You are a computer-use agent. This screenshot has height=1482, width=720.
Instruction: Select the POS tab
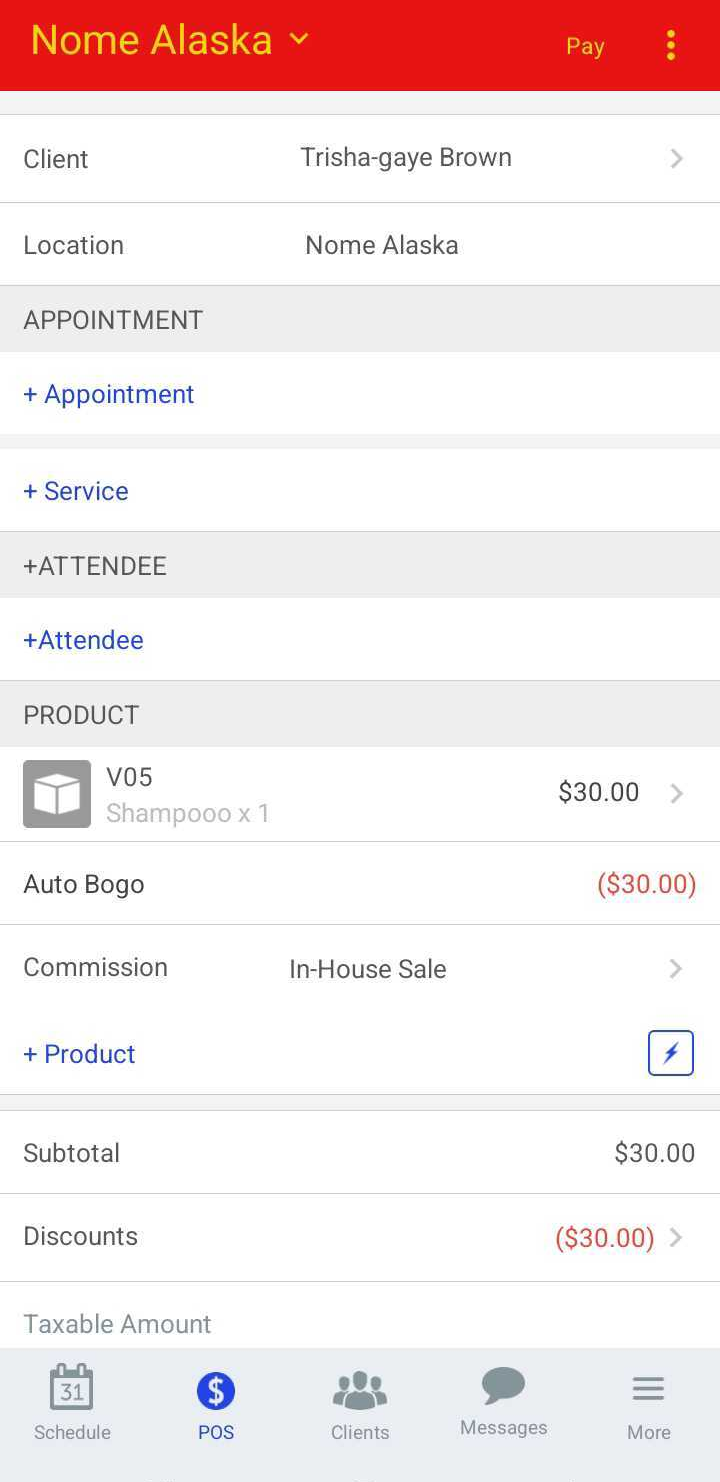[216, 1403]
